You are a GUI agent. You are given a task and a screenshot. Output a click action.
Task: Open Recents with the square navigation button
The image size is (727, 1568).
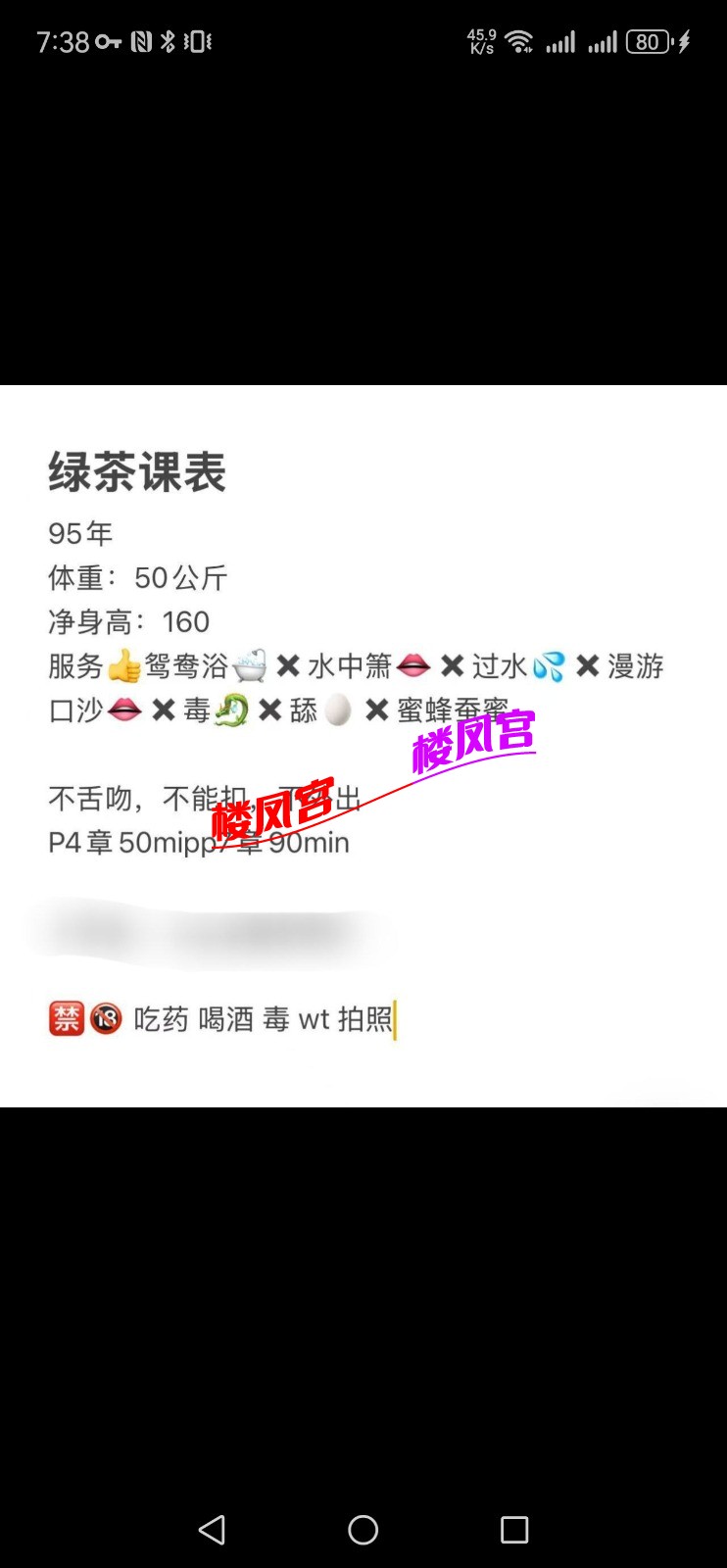(x=513, y=1529)
